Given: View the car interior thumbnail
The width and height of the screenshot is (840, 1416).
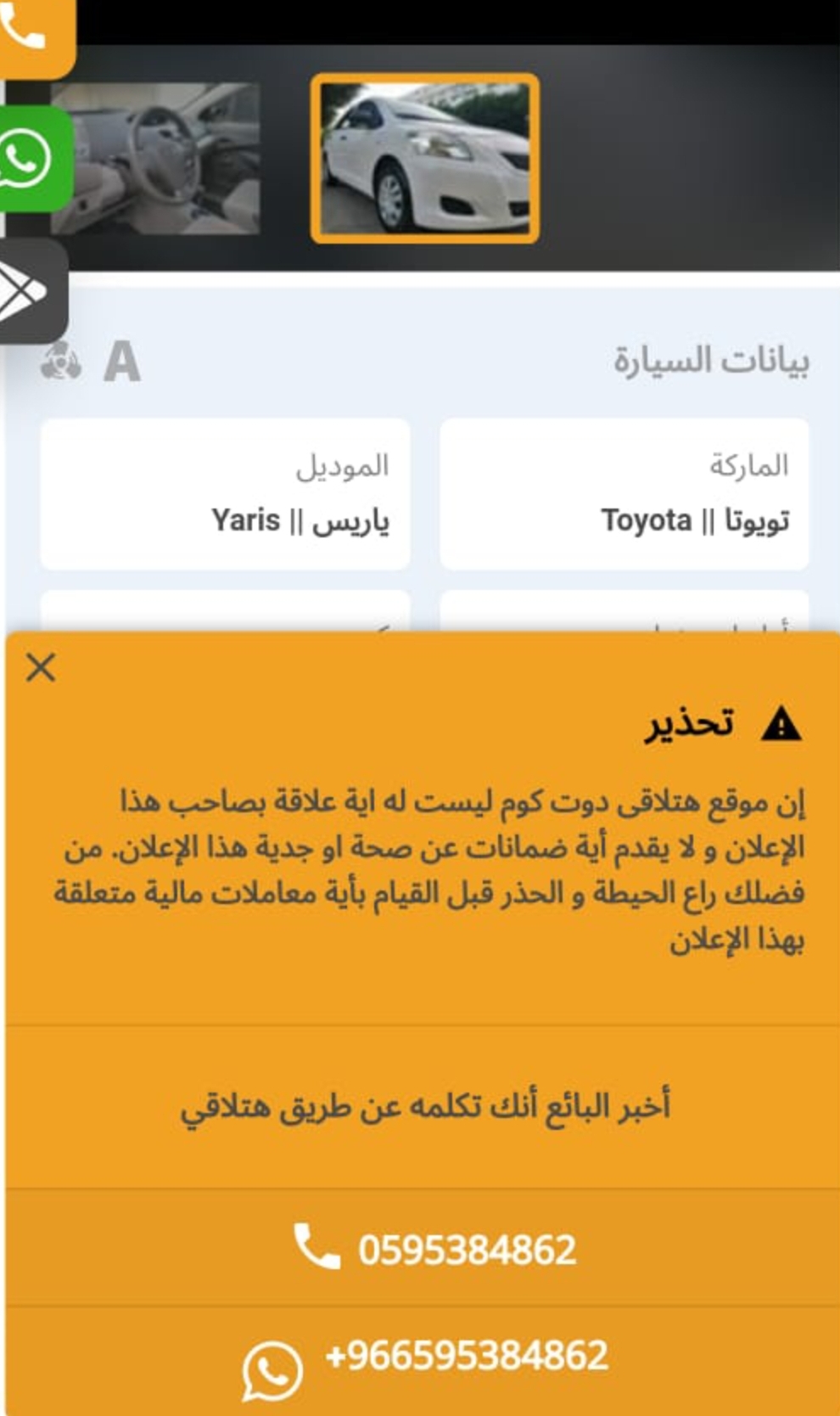Looking at the screenshot, I should [x=154, y=159].
